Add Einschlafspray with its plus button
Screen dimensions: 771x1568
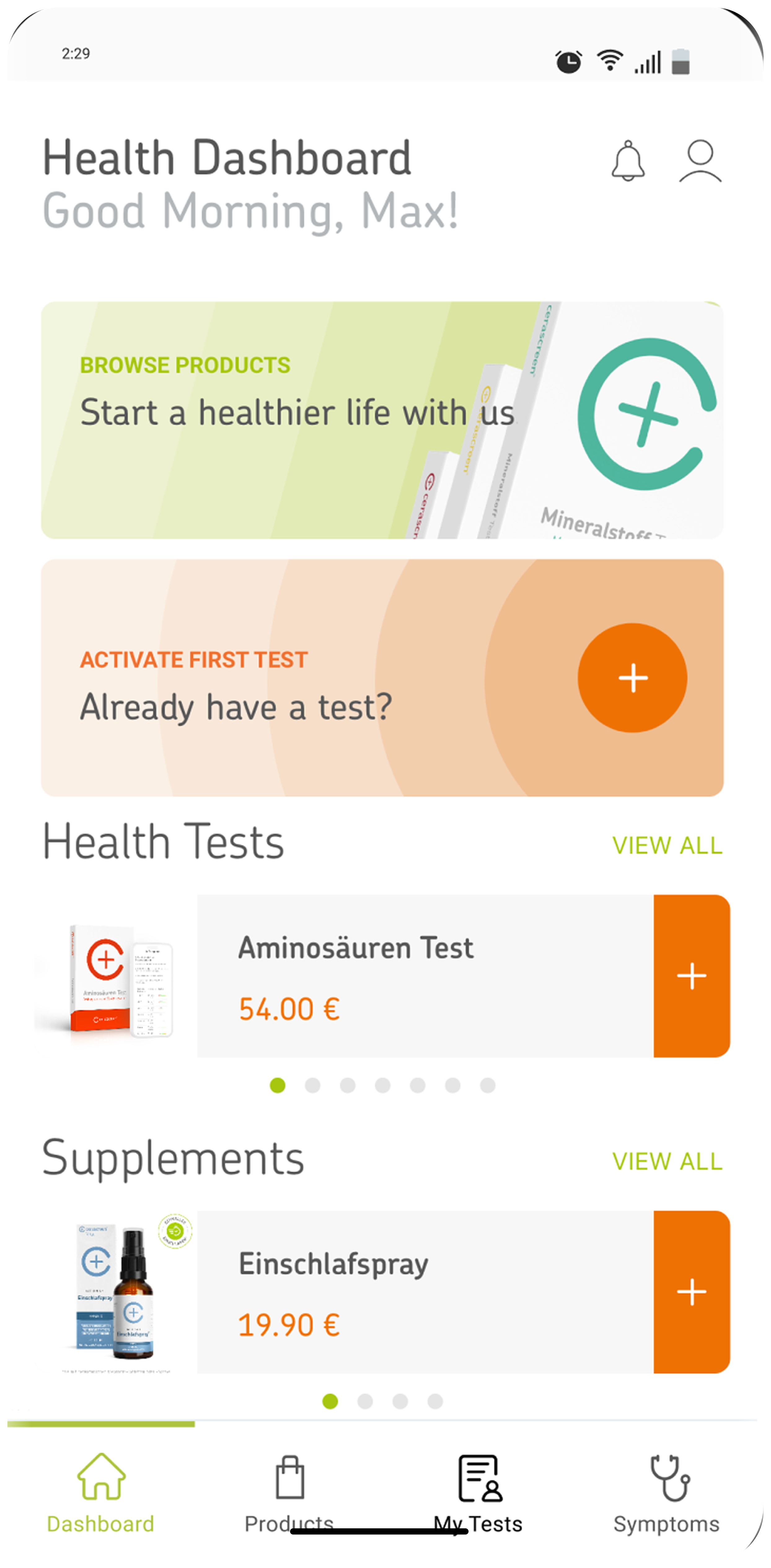click(x=692, y=1292)
